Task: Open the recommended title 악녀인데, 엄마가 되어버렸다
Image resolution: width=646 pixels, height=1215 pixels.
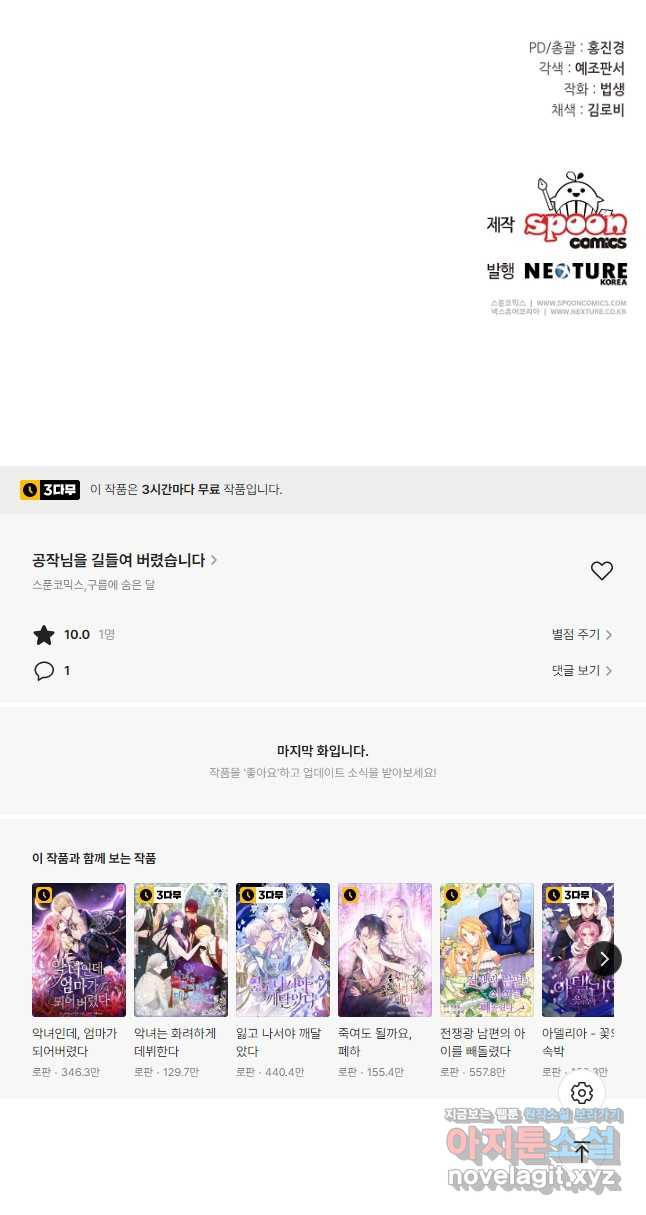Action: click(x=79, y=950)
